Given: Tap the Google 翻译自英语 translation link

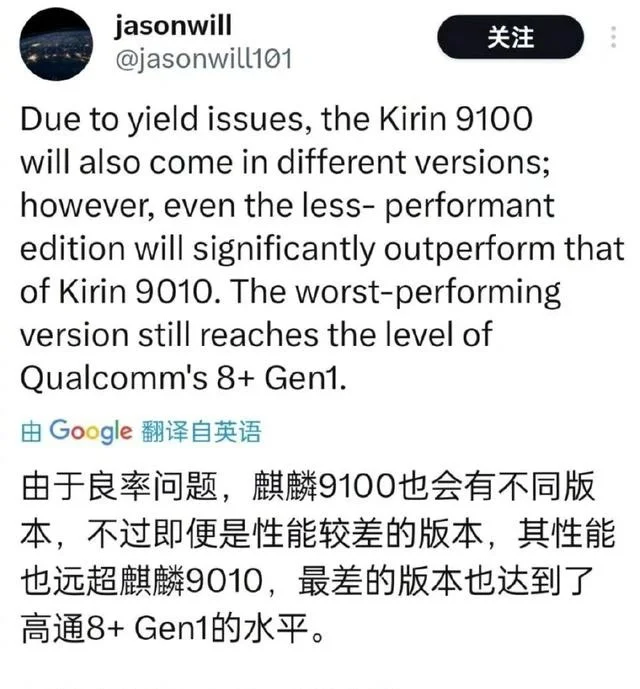Looking at the screenshot, I should pyautogui.click(x=141, y=431).
